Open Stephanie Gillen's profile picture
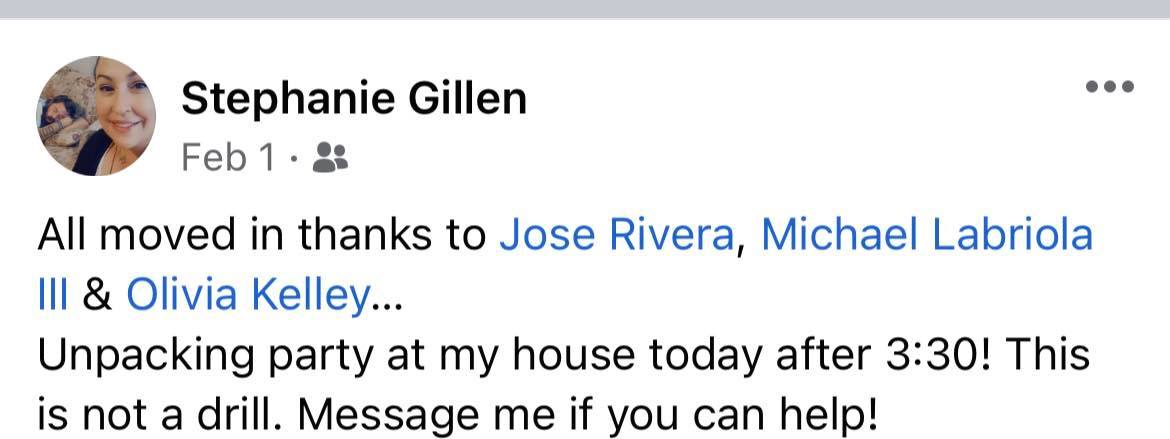Viewport: 1170px width, 439px height. tap(96, 116)
